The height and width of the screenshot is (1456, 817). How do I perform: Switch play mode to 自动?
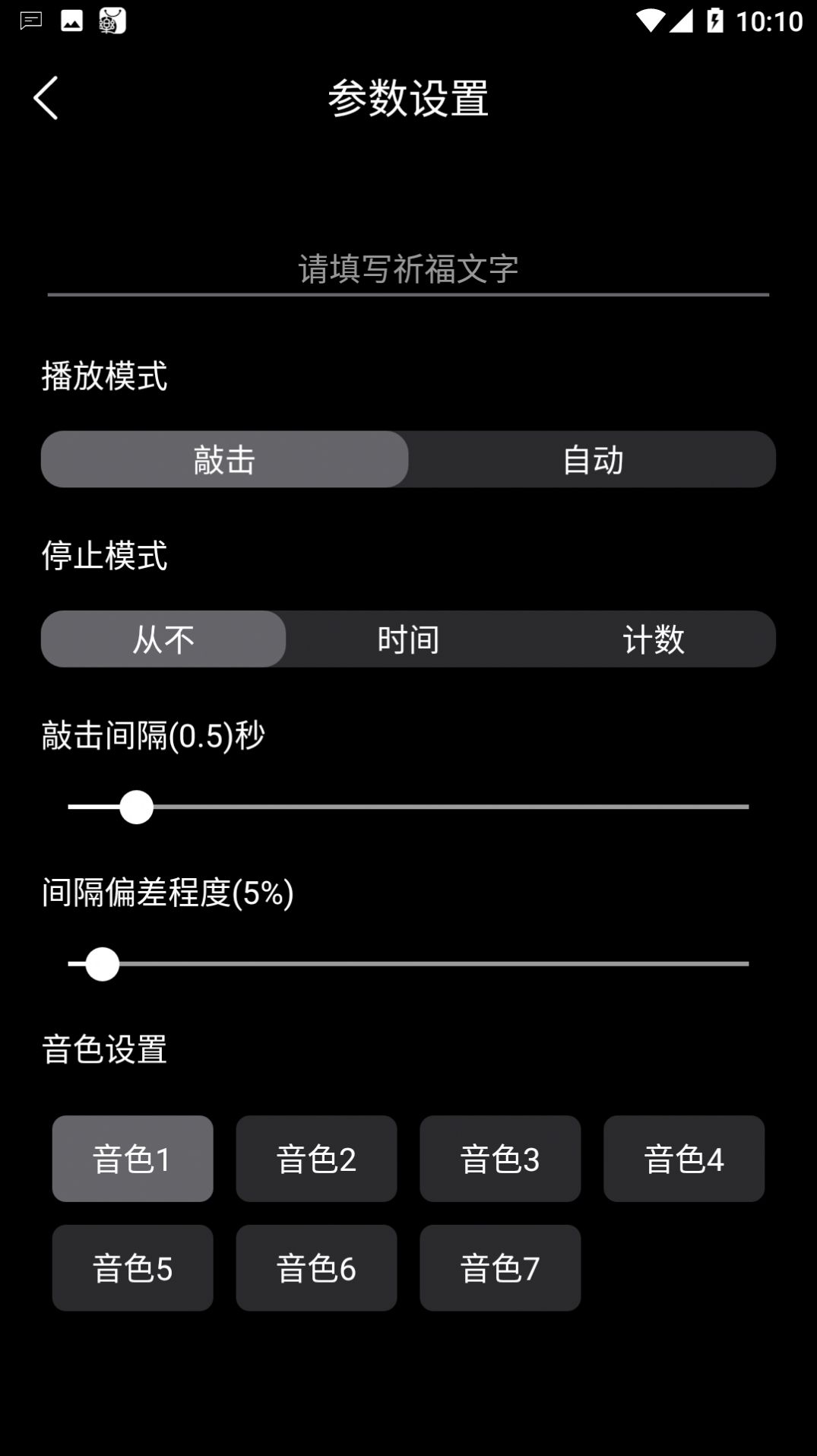click(592, 459)
